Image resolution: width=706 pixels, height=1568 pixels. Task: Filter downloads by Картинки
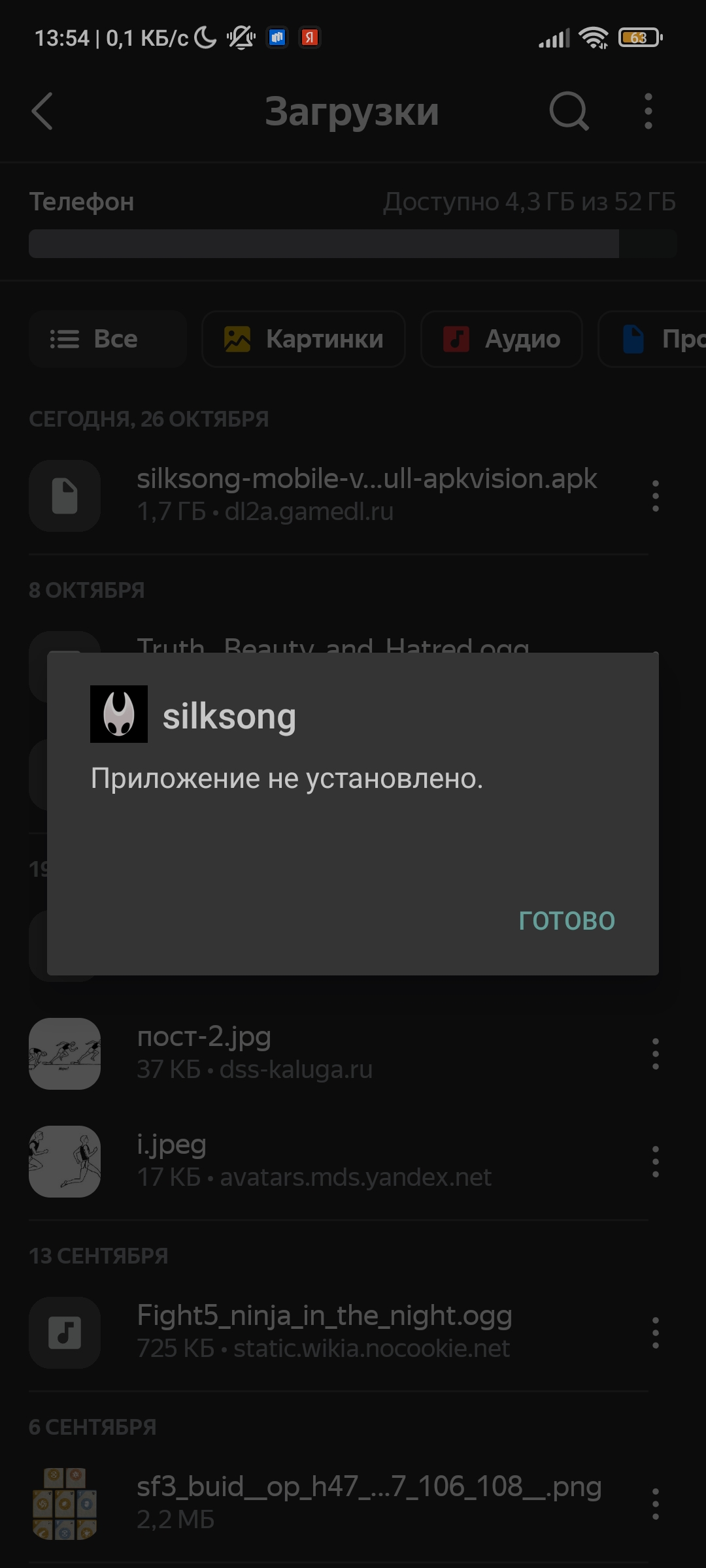304,339
